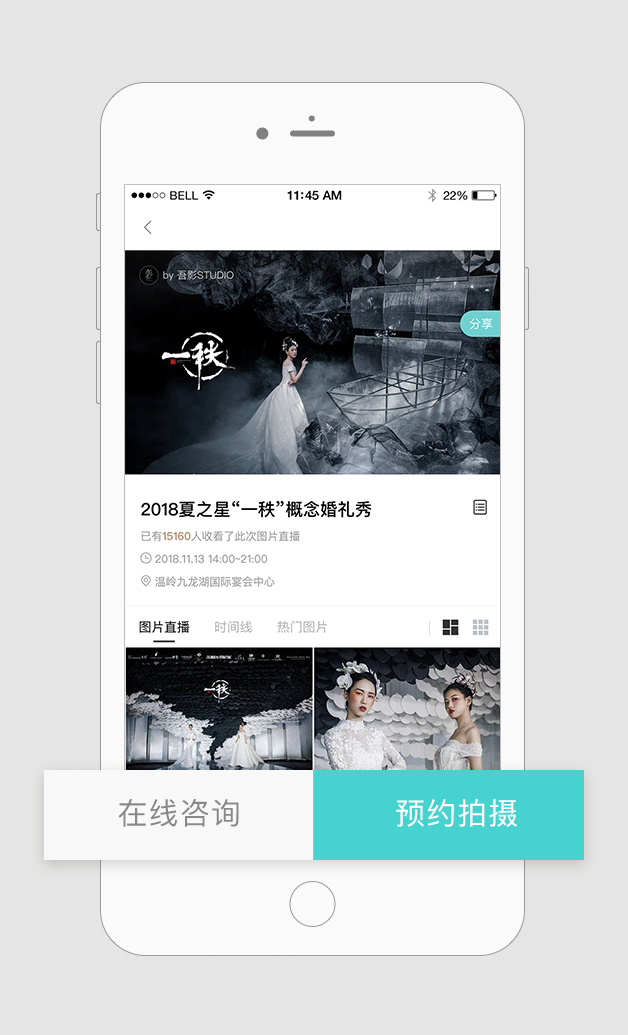The image size is (628, 1035).
Task: Open the two brides photo thumbnail
Action: click(x=407, y=708)
